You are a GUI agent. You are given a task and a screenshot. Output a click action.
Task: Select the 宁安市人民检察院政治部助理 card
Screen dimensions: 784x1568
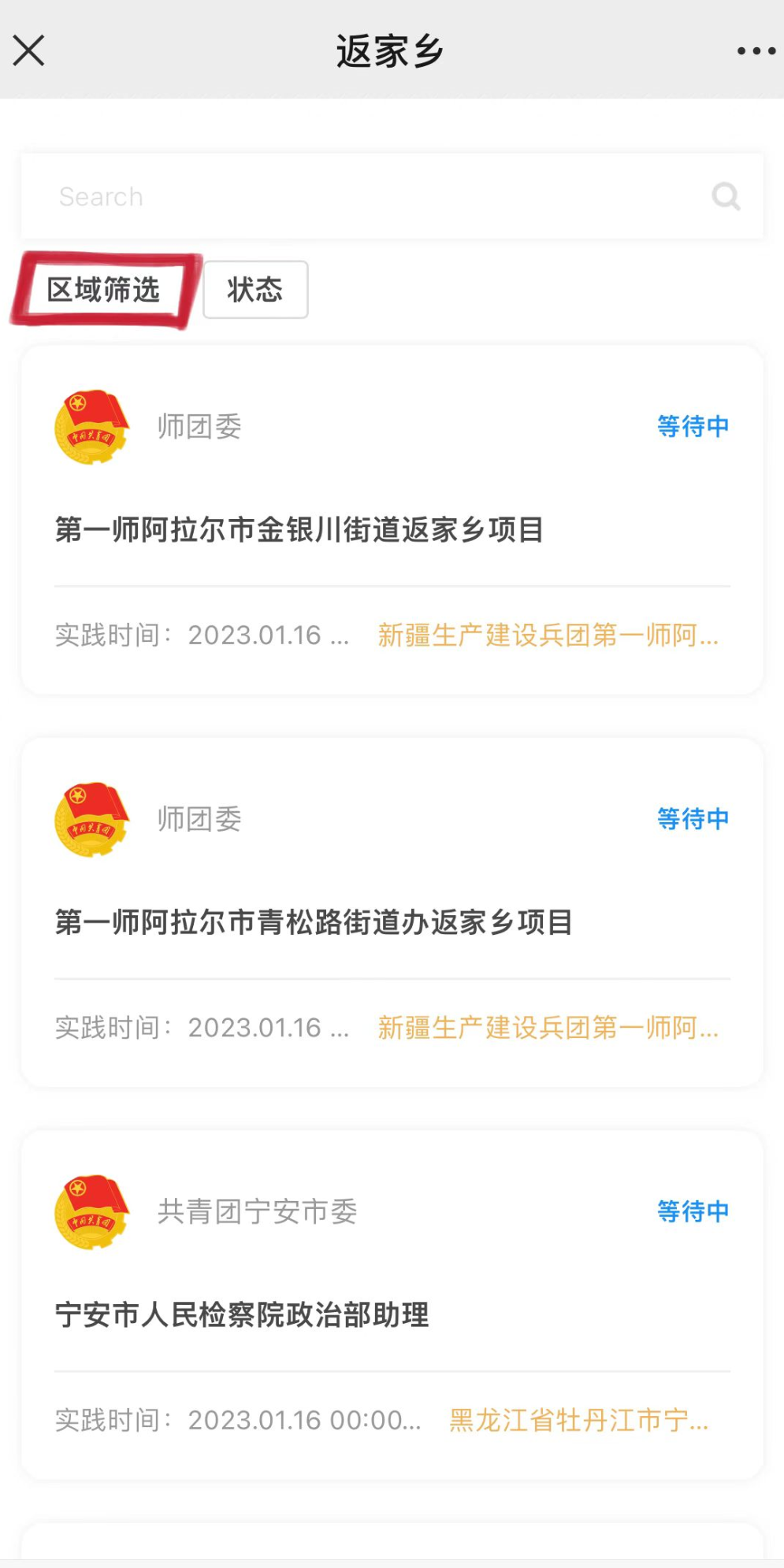coord(243,1314)
